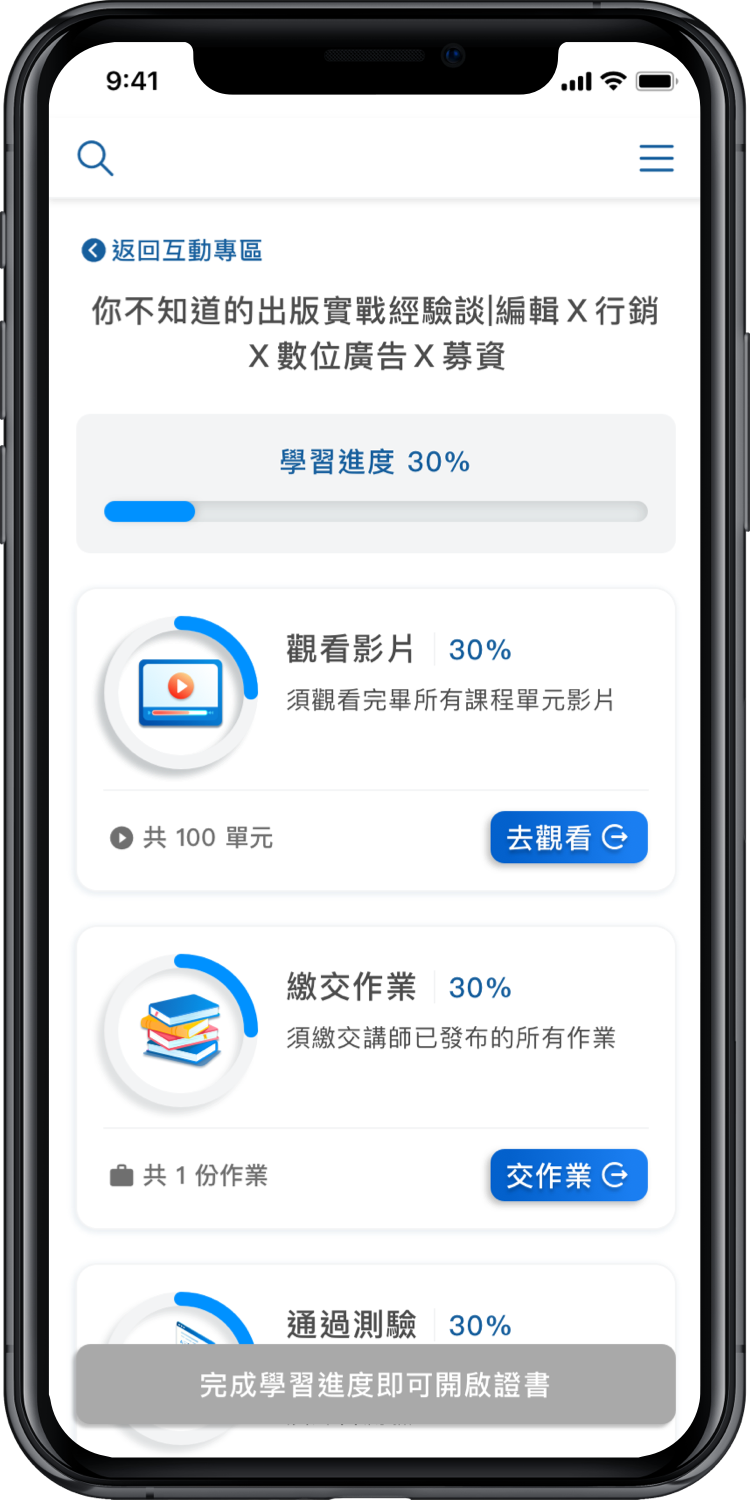Open the search magnifier icon

[95, 158]
